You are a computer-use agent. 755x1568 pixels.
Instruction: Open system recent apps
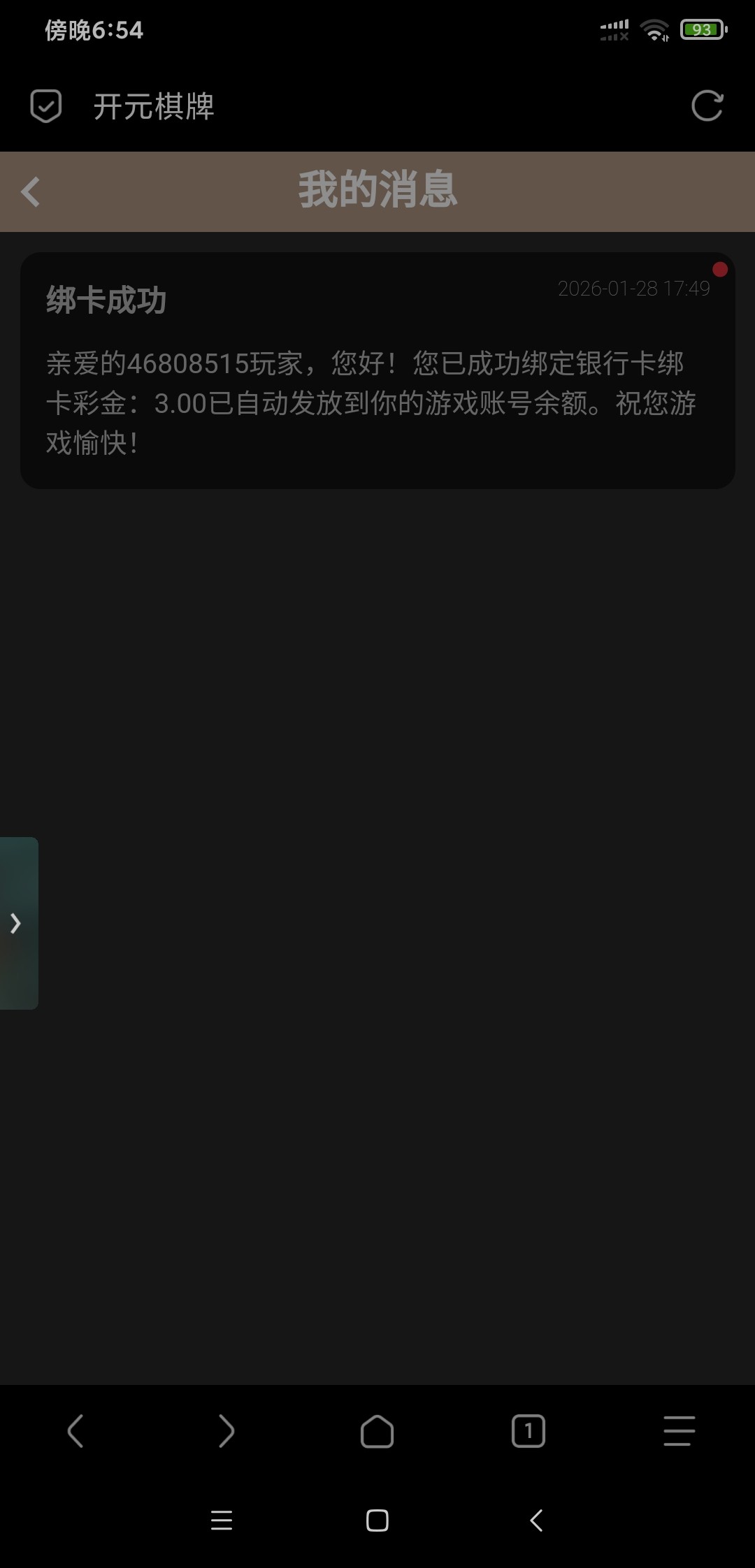(x=222, y=1520)
